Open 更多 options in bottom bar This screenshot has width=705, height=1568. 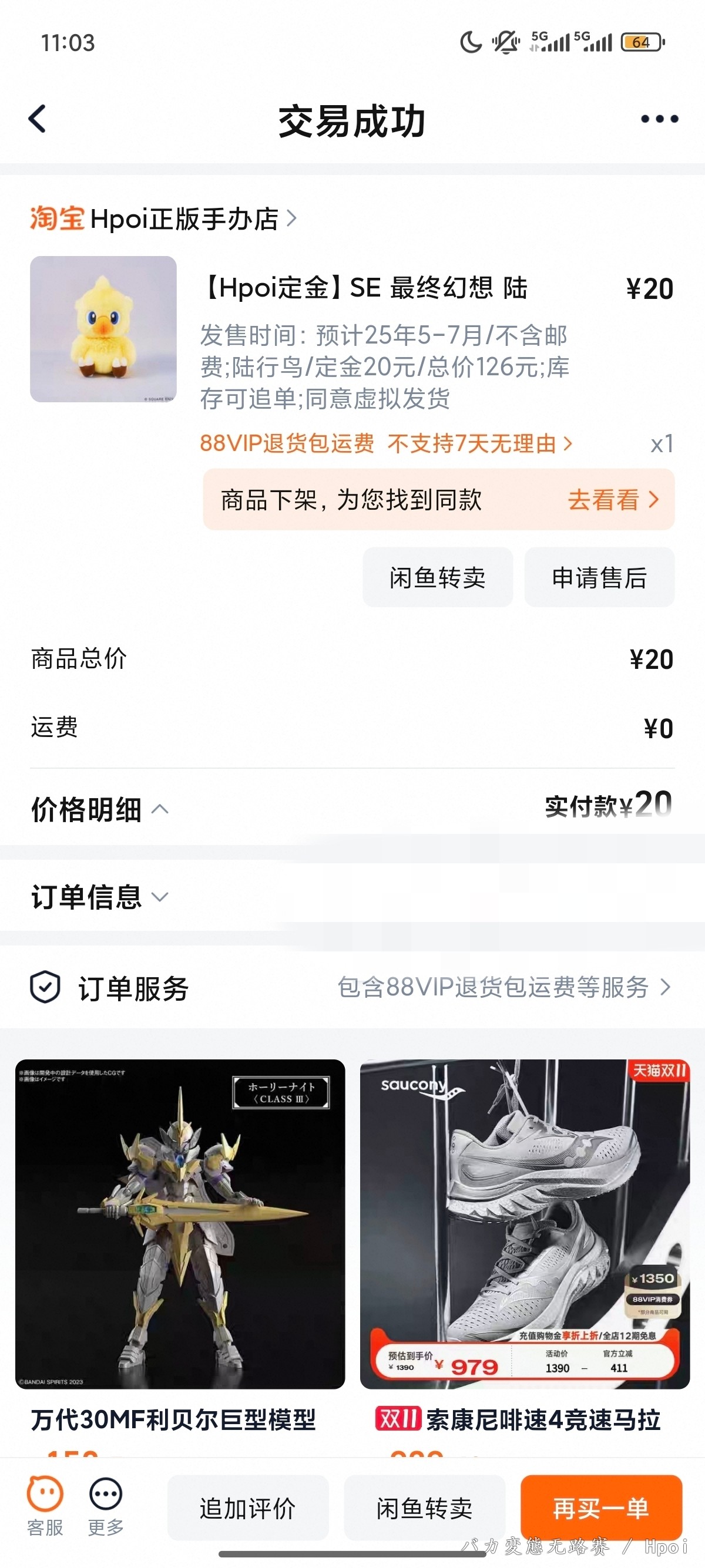(x=106, y=1503)
